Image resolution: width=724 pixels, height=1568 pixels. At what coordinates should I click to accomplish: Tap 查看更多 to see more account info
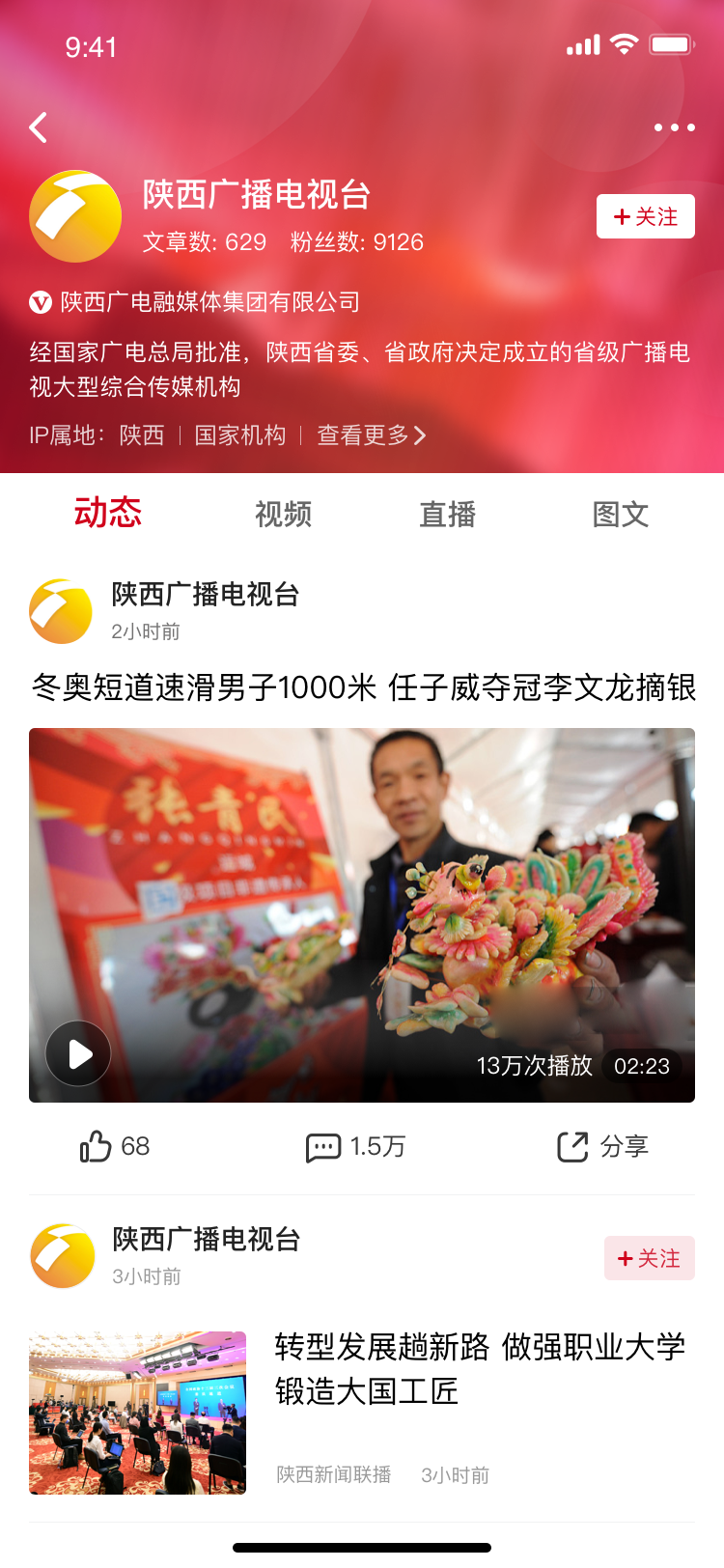371,435
